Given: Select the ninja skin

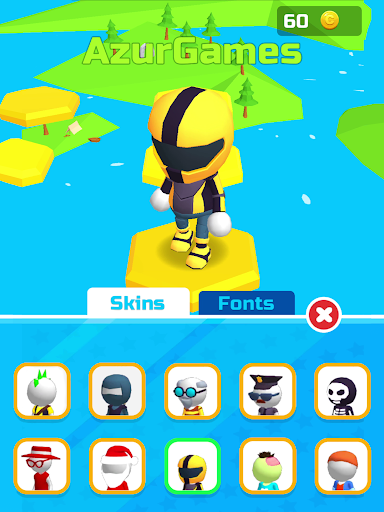Looking at the screenshot, I should pyautogui.click(x=117, y=391).
